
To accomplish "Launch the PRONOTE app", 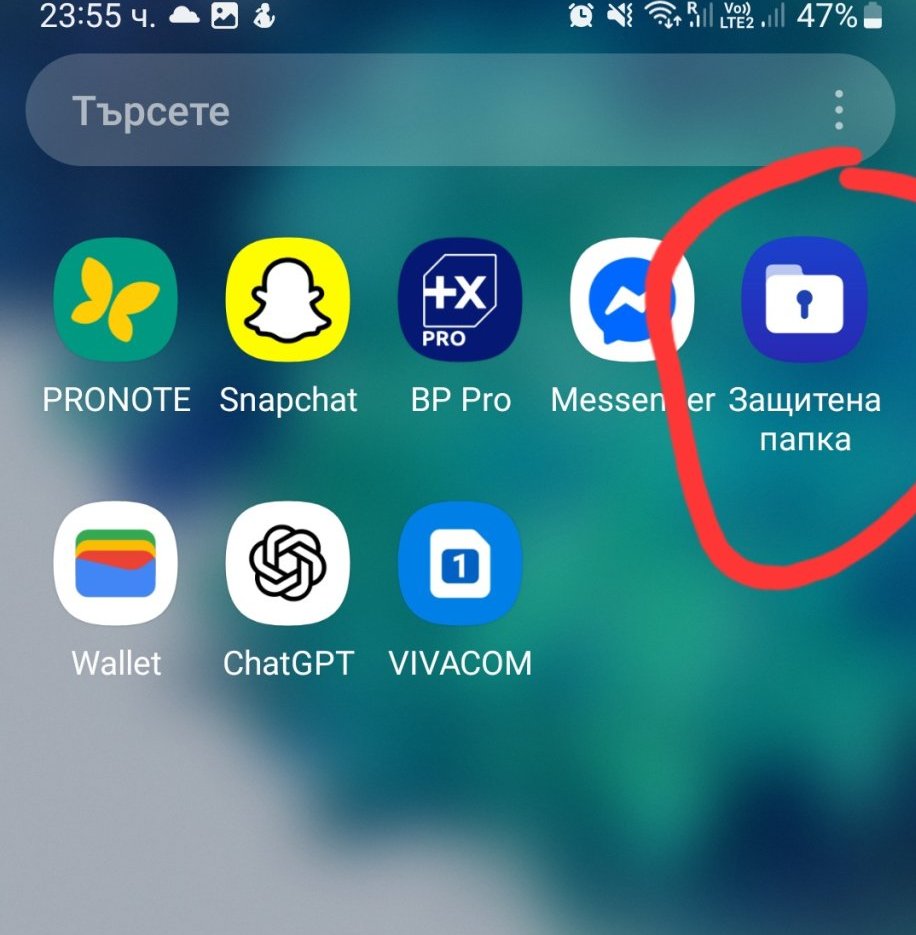I will click(x=116, y=299).
